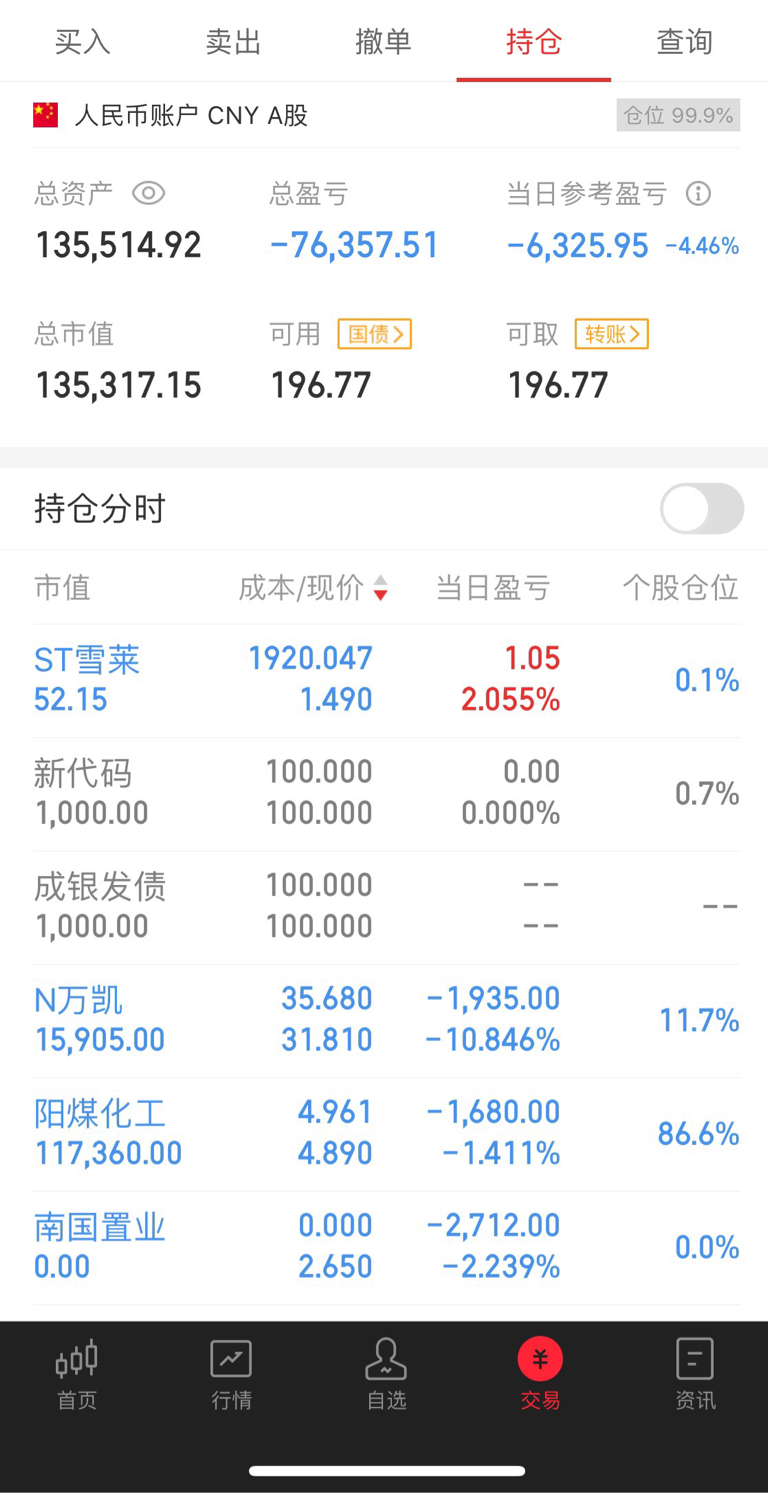Viewport: 769px width, 1493px height.
Task: Open the N万凯 holding
Action: coord(385,1020)
